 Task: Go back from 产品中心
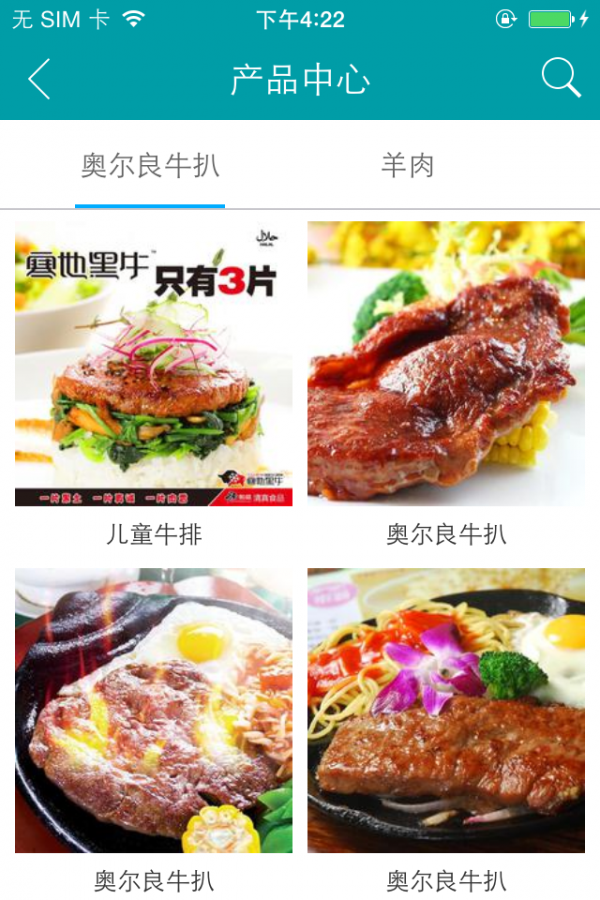coord(39,79)
